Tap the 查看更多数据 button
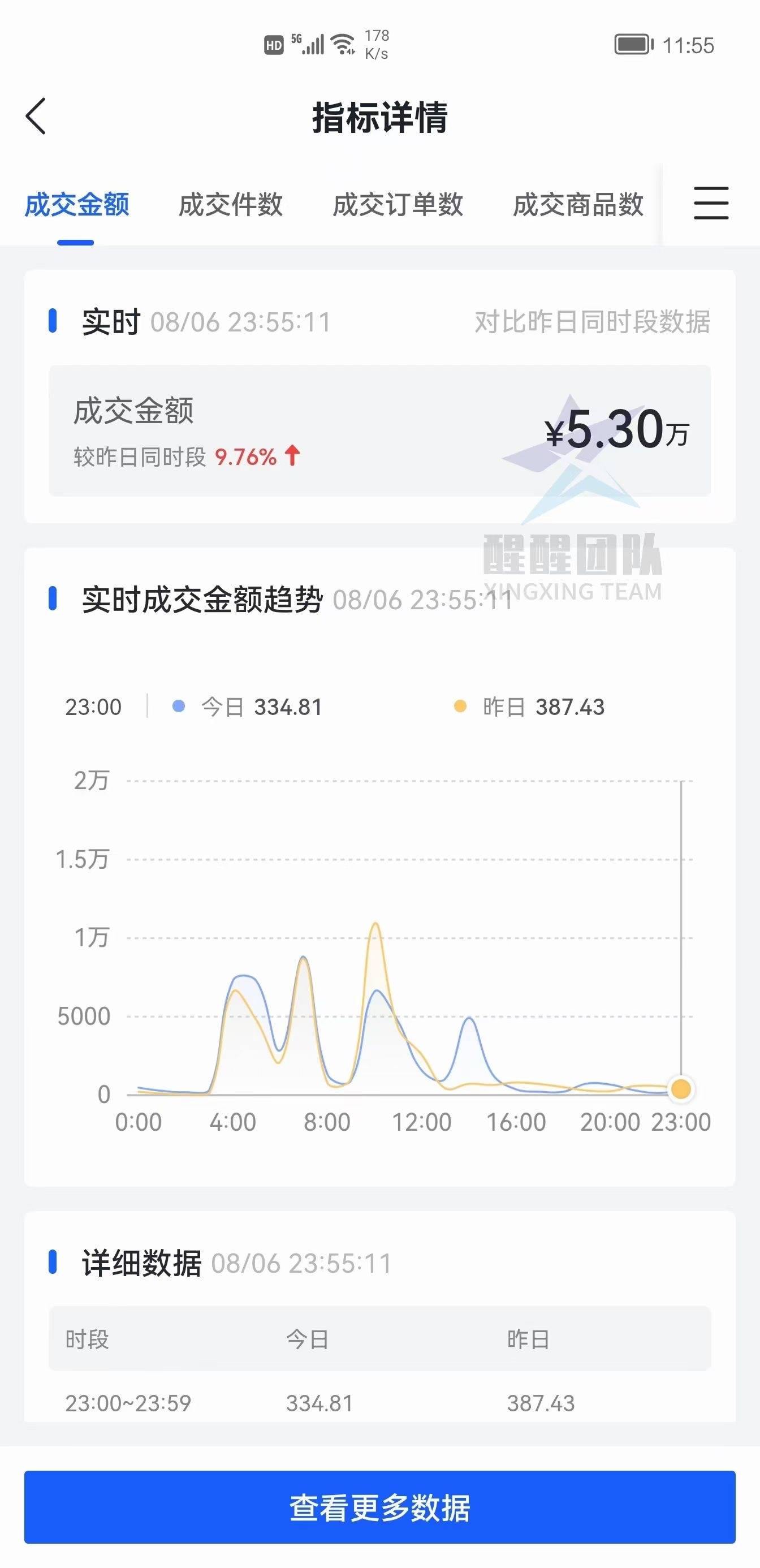Viewport: 760px width, 1568px height. tap(379, 1507)
